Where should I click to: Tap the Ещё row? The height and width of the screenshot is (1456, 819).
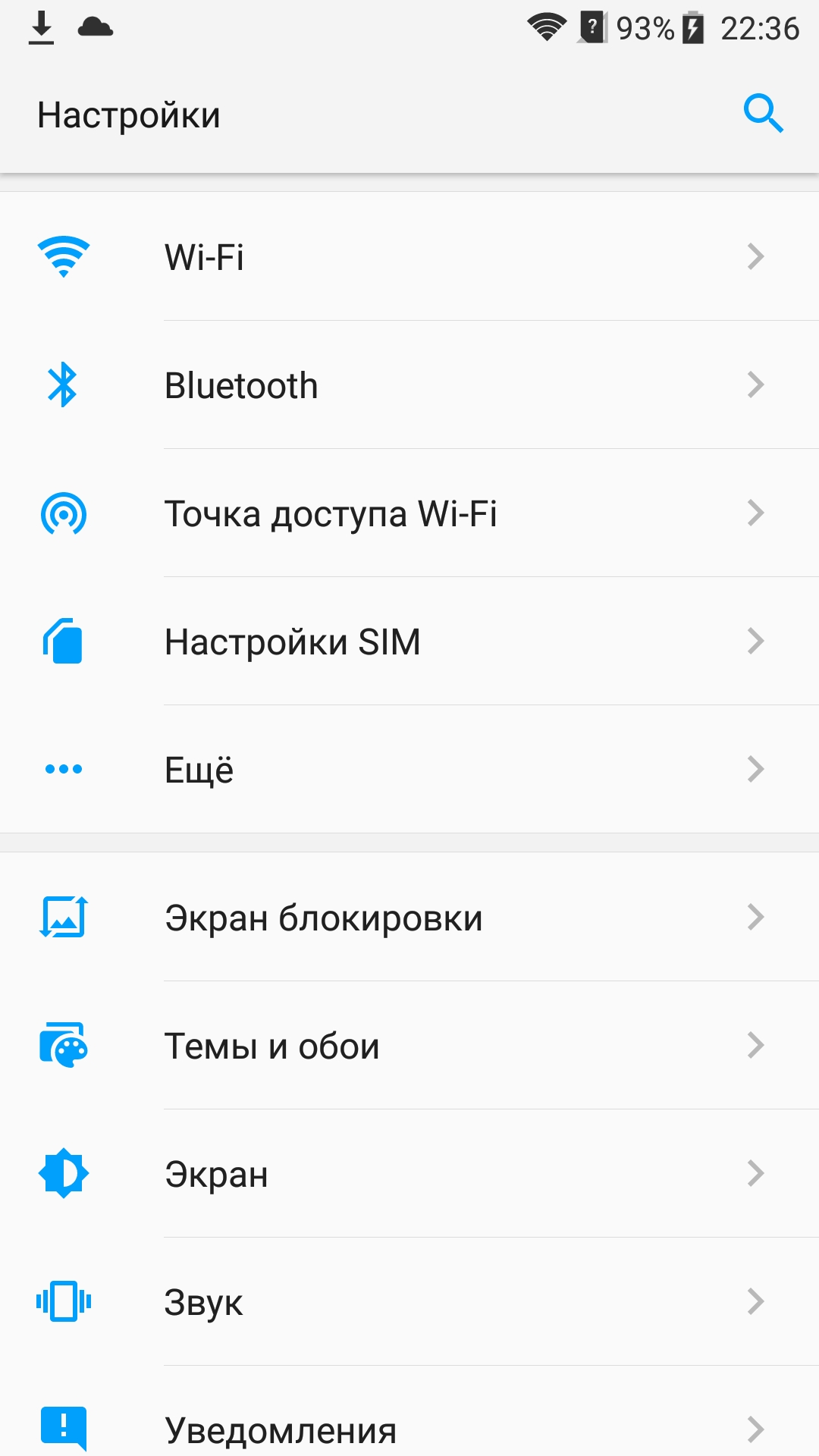[409, 769]
